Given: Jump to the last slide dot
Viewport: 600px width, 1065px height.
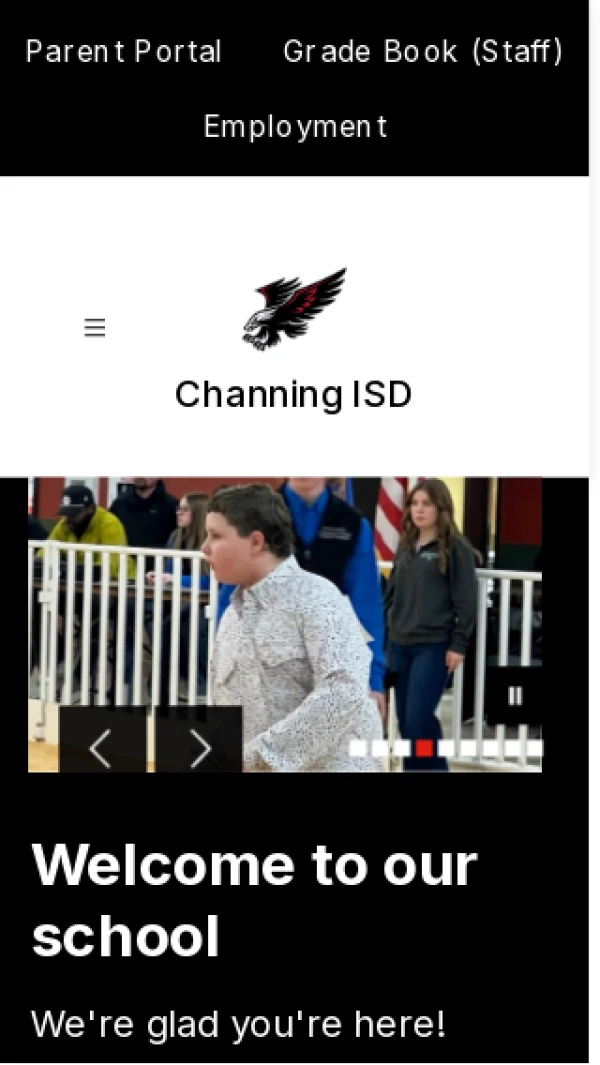Looking at the screenshot, I should tap(535, 748).
